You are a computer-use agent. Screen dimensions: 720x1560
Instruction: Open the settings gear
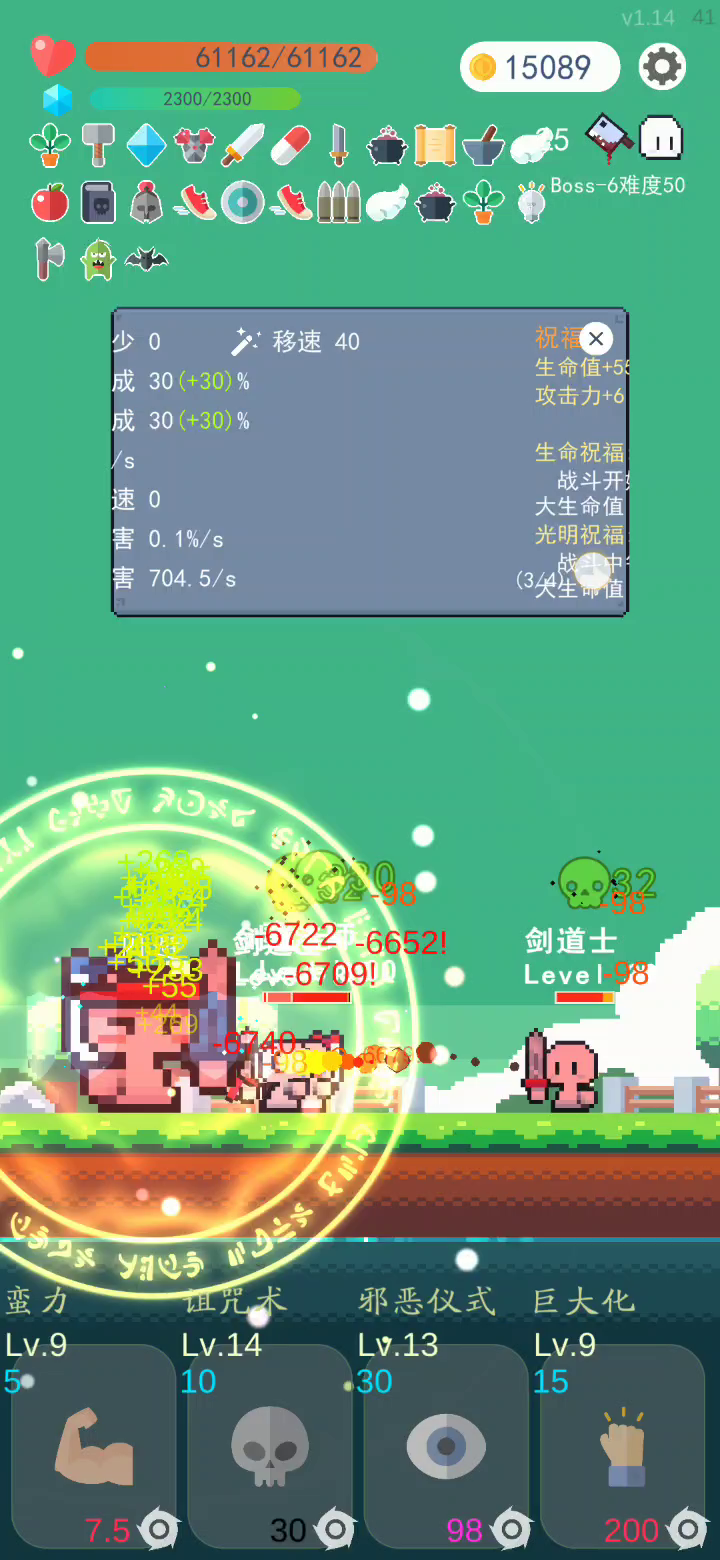[x=662, y=67]
